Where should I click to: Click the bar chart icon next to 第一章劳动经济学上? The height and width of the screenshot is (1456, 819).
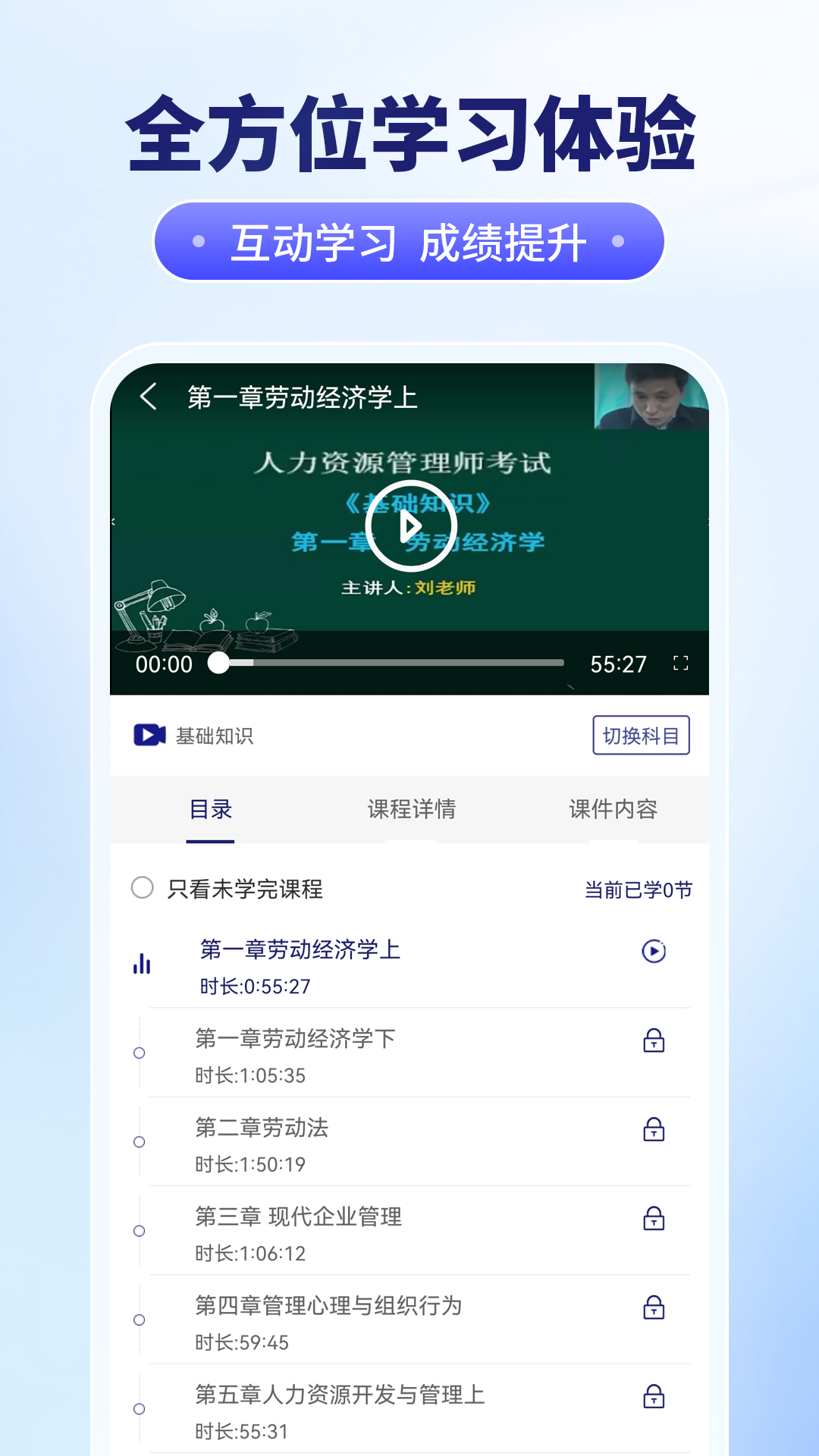142,964
